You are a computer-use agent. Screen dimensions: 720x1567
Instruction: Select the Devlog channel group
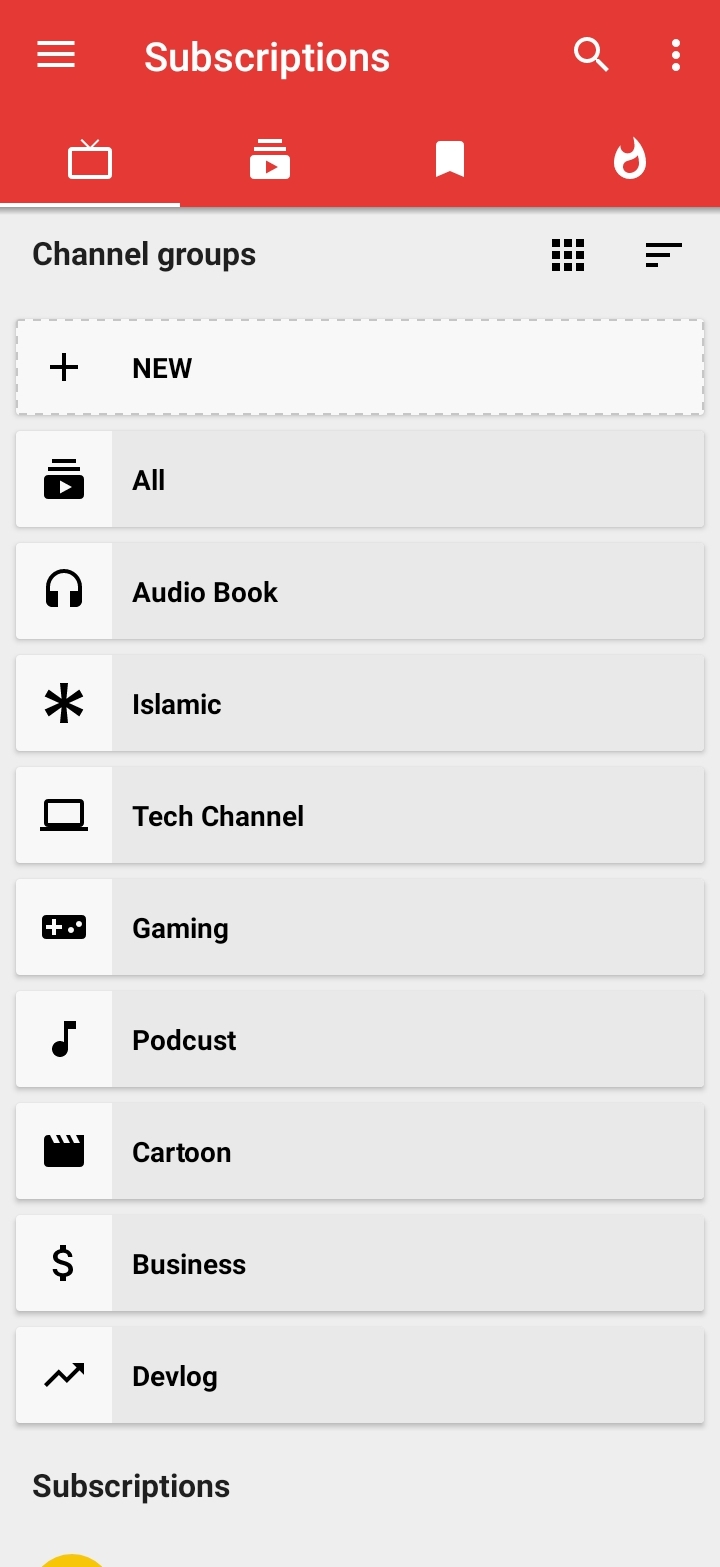pyautogui.click(x=360, y=1376)
